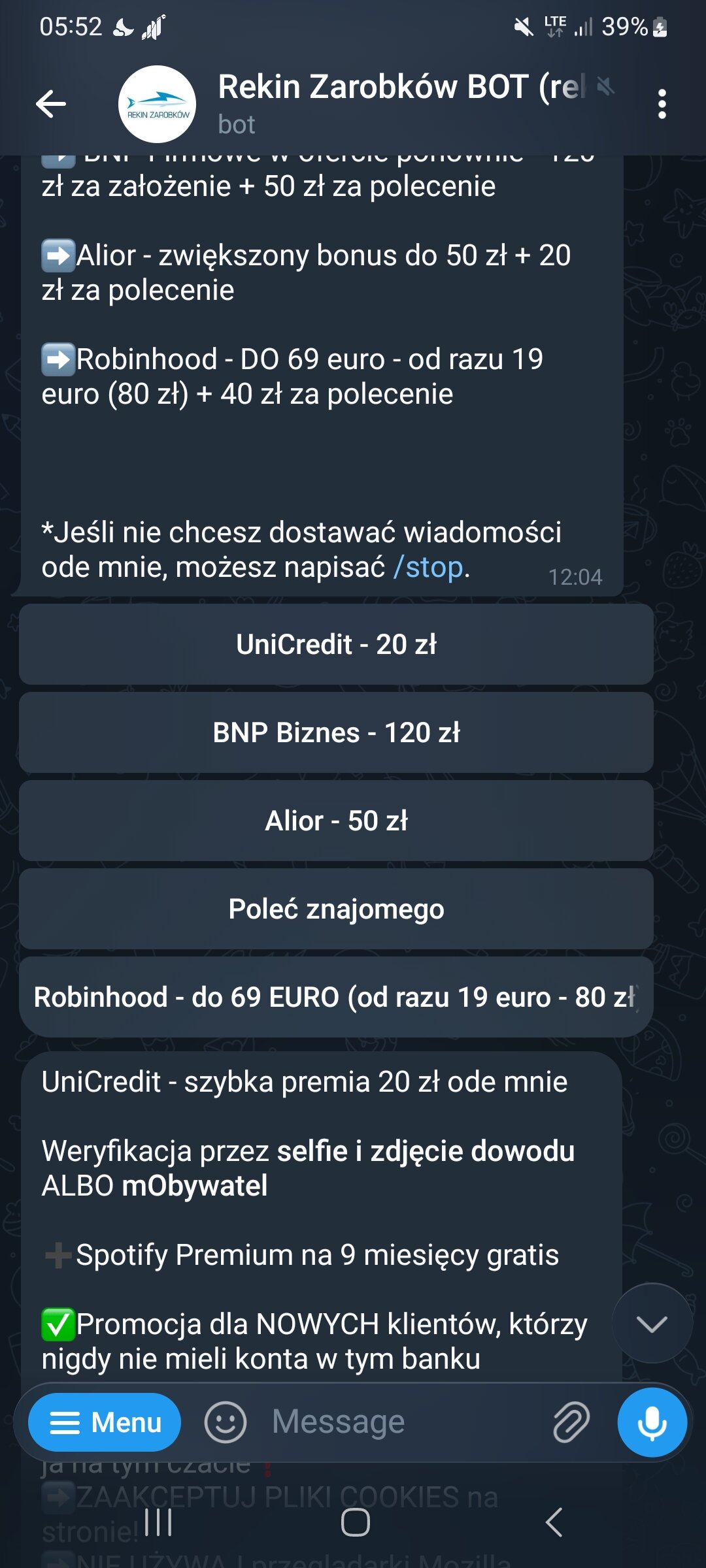Show recent apps
Image resolution: width=706 pixels, height=1568 pixels.
[158, 1523]
